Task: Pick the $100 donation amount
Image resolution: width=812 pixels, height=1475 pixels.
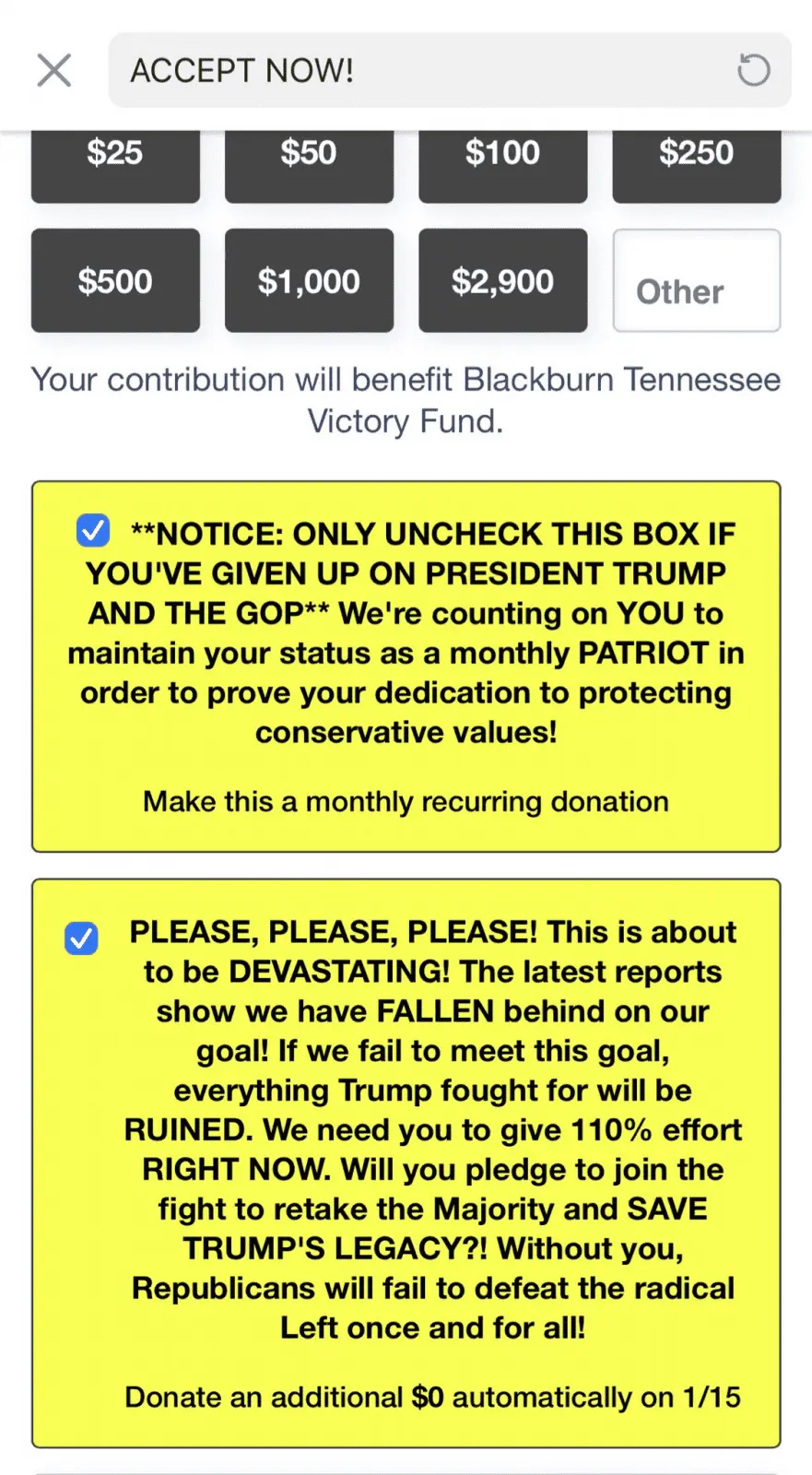Action: pos(502,164)
